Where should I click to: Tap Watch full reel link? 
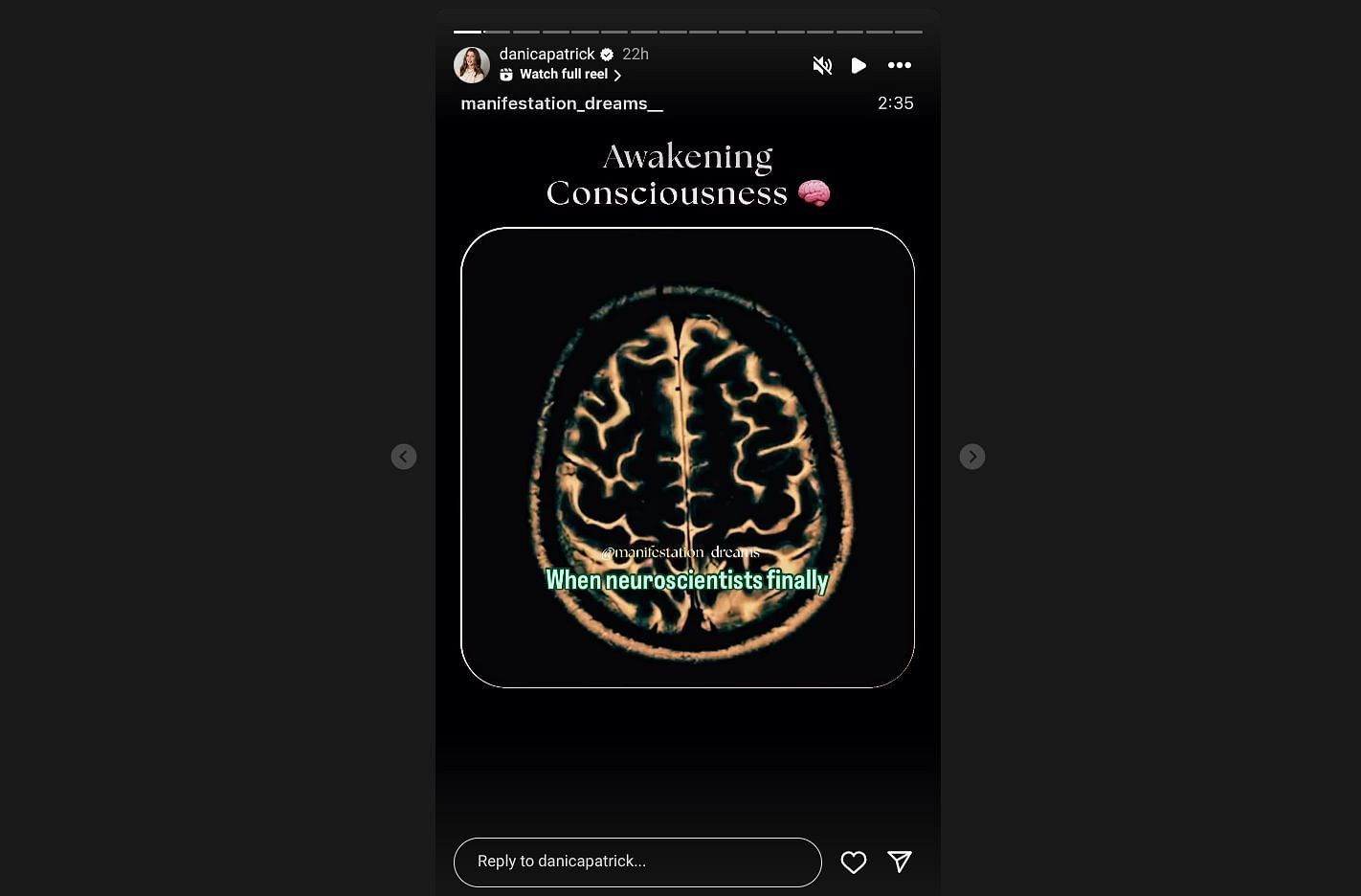[x=564, y=75]
